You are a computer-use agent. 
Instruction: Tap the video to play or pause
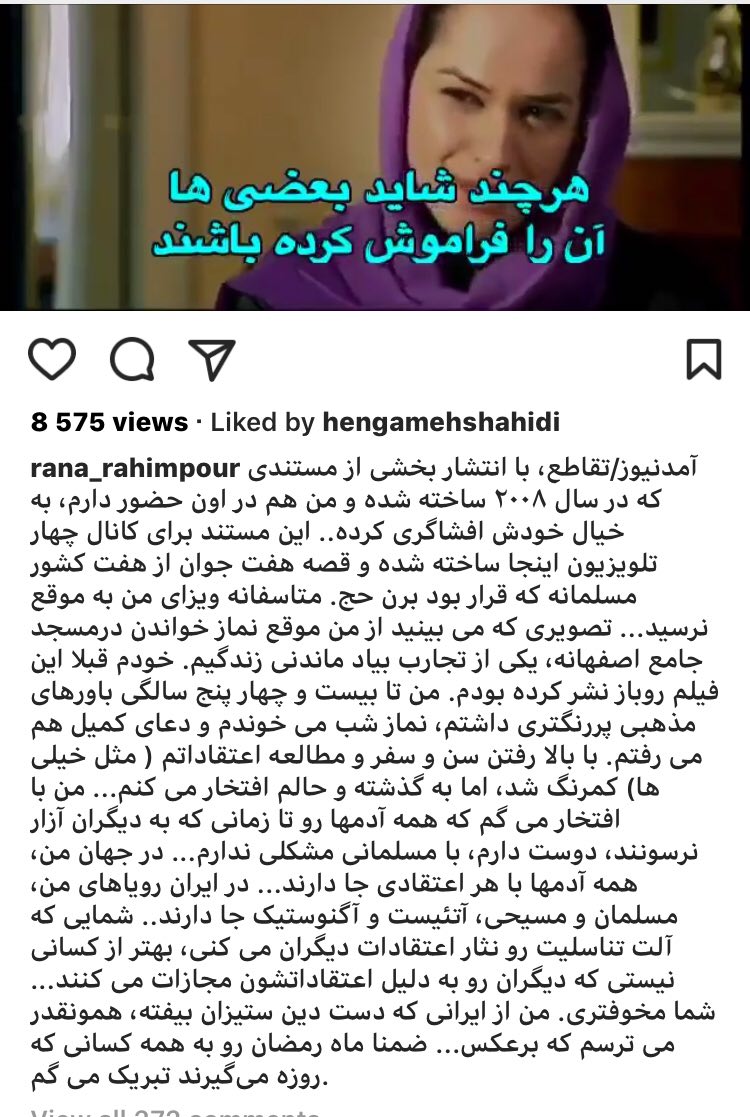375,155
